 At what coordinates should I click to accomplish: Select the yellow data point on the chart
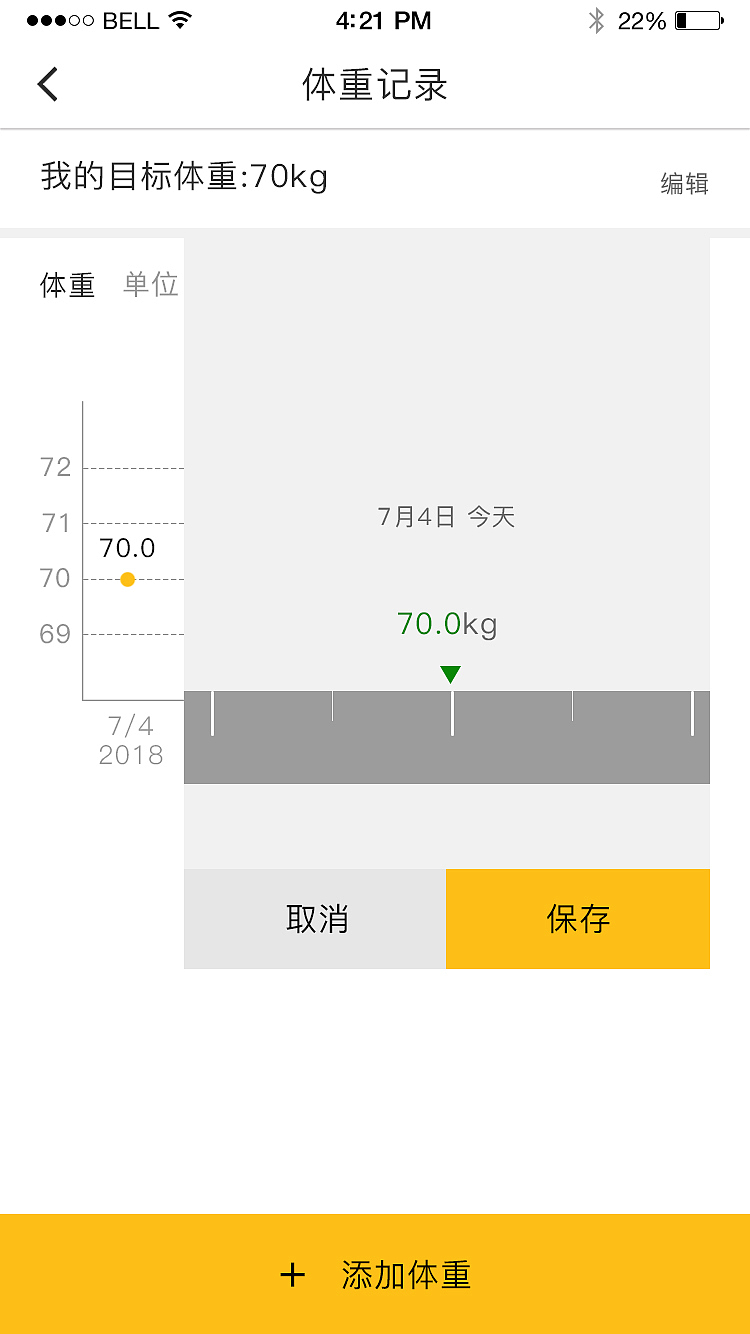click(x=127, y=578)
